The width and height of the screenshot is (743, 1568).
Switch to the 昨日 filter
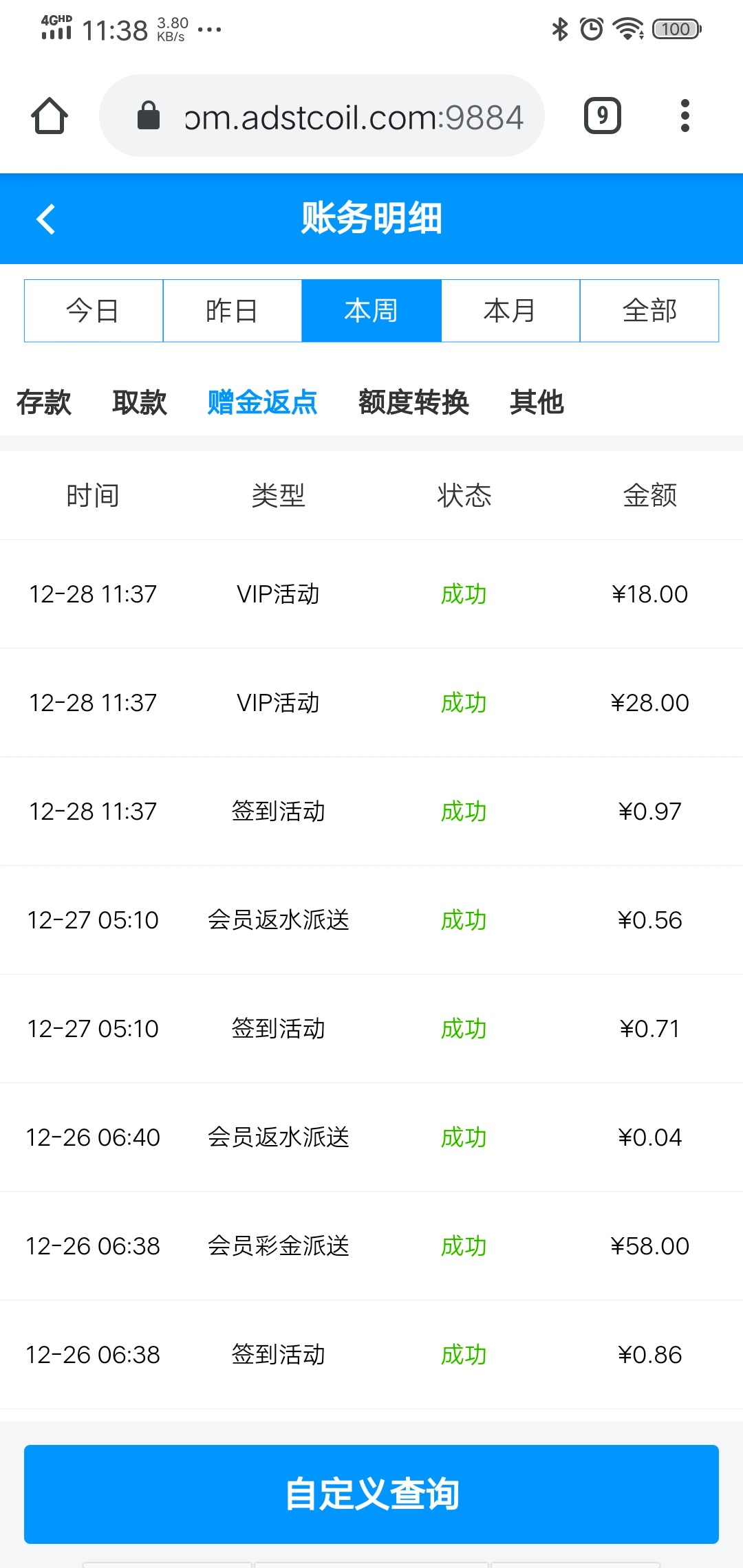point(233,311)
